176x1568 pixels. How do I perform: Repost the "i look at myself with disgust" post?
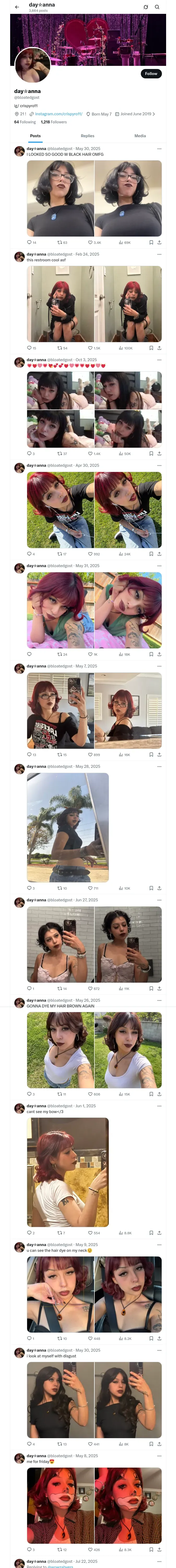pos(62,1444)
